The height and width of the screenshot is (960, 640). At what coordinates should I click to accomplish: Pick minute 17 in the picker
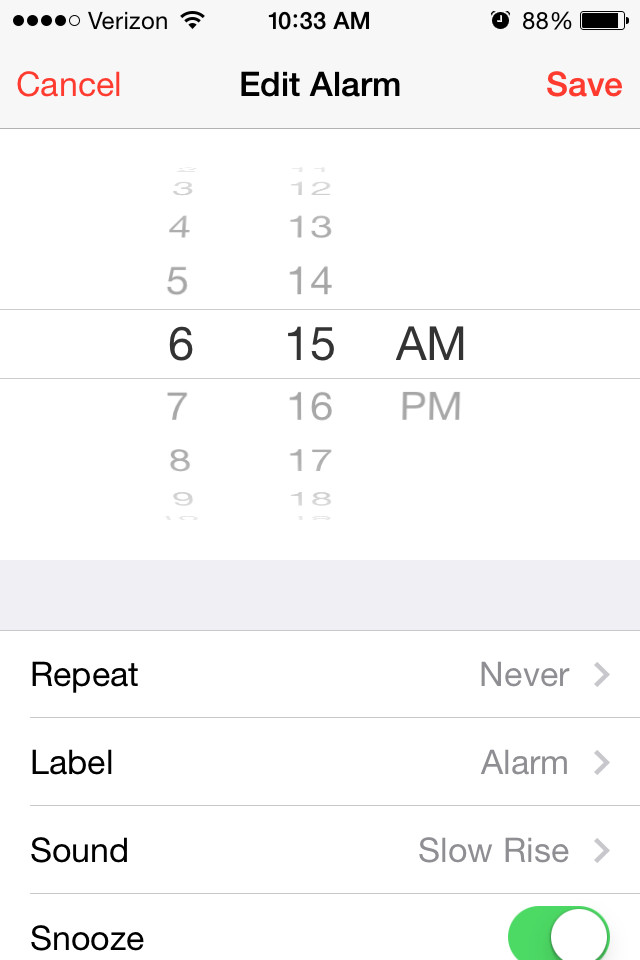(x=310, y=460)
